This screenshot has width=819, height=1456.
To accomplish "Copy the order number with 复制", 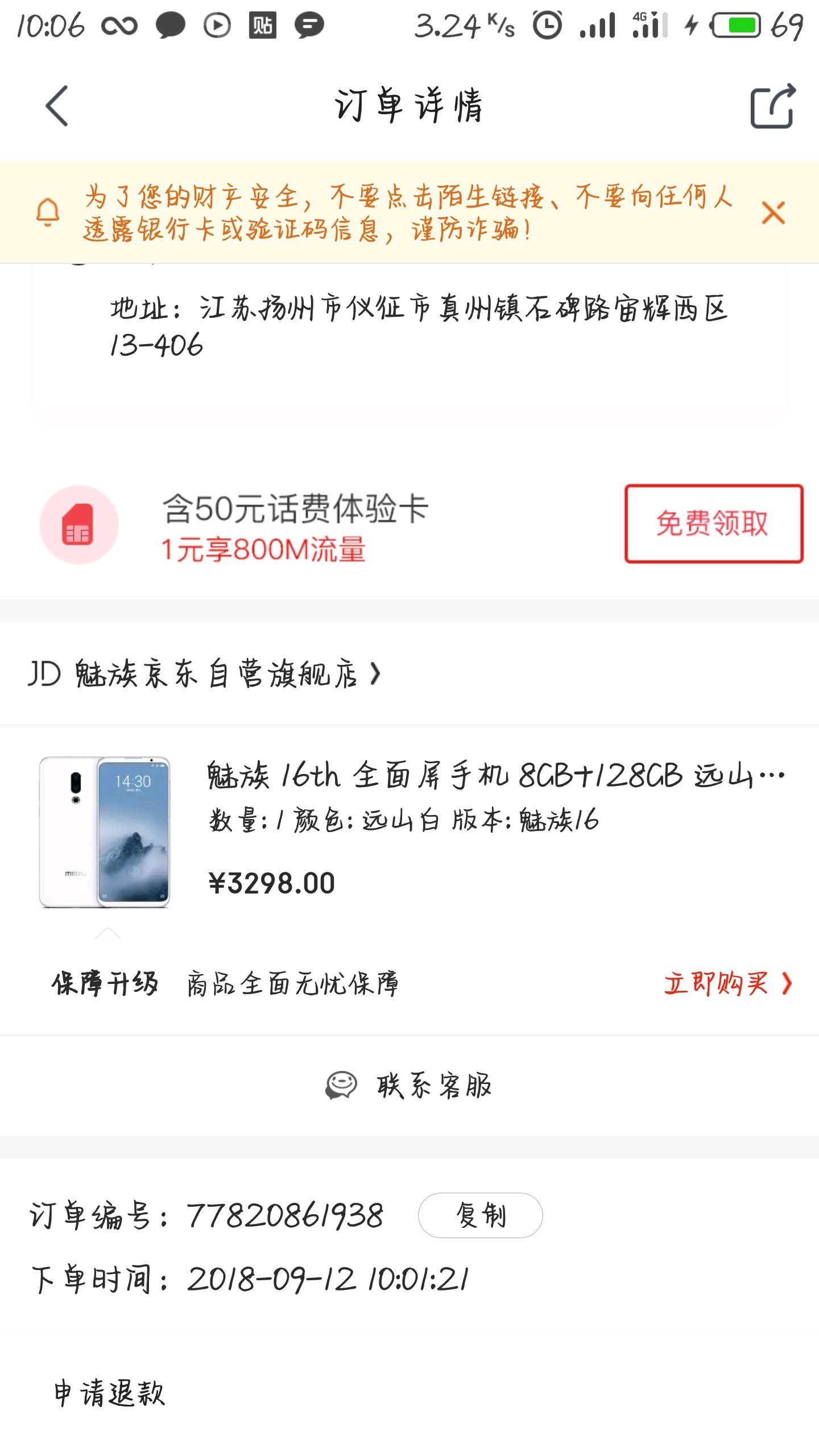I will [x=481, y=1215].
